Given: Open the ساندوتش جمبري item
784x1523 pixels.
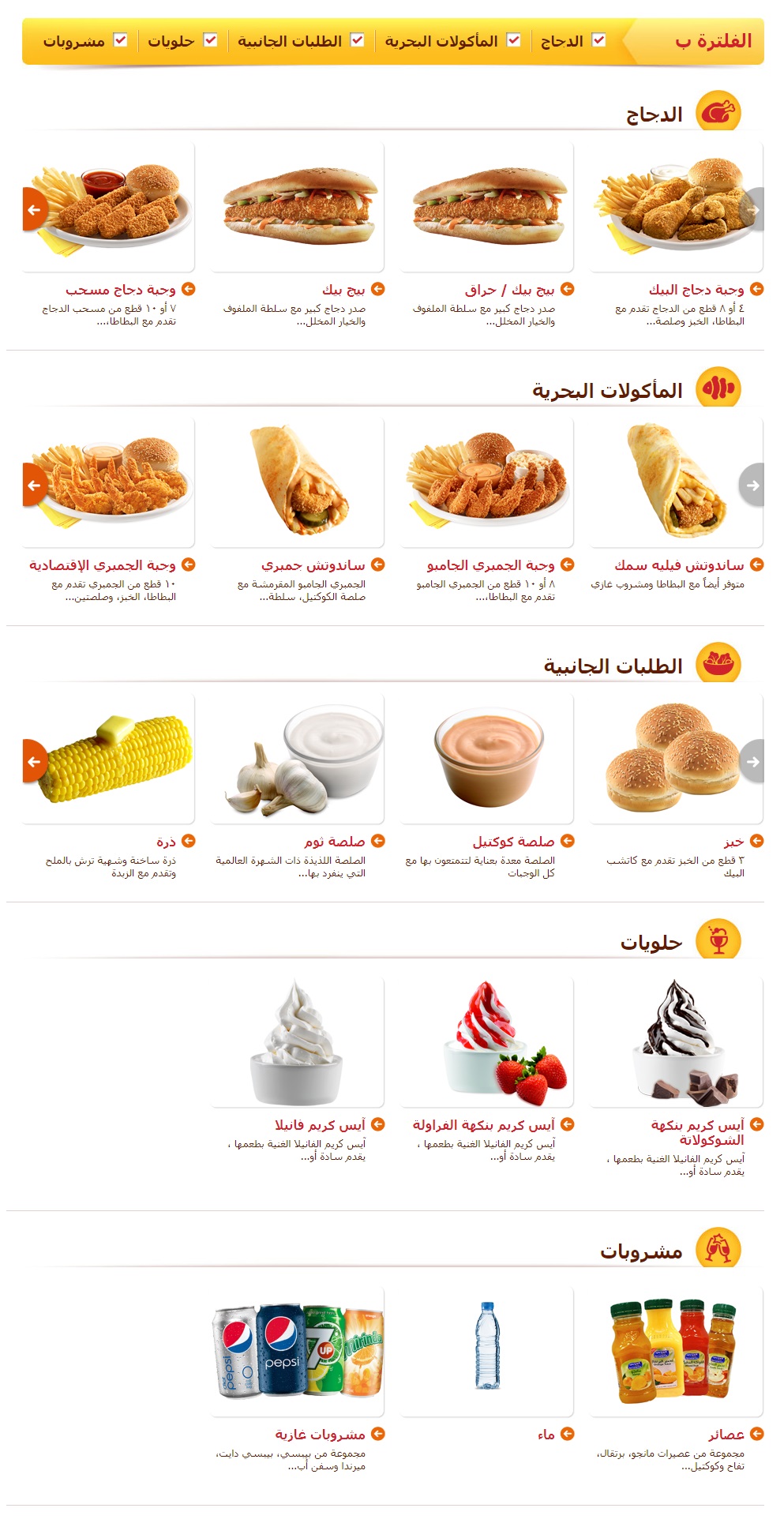Looking at the screenshot, I should pyautogui.click(x=313, y=565).
